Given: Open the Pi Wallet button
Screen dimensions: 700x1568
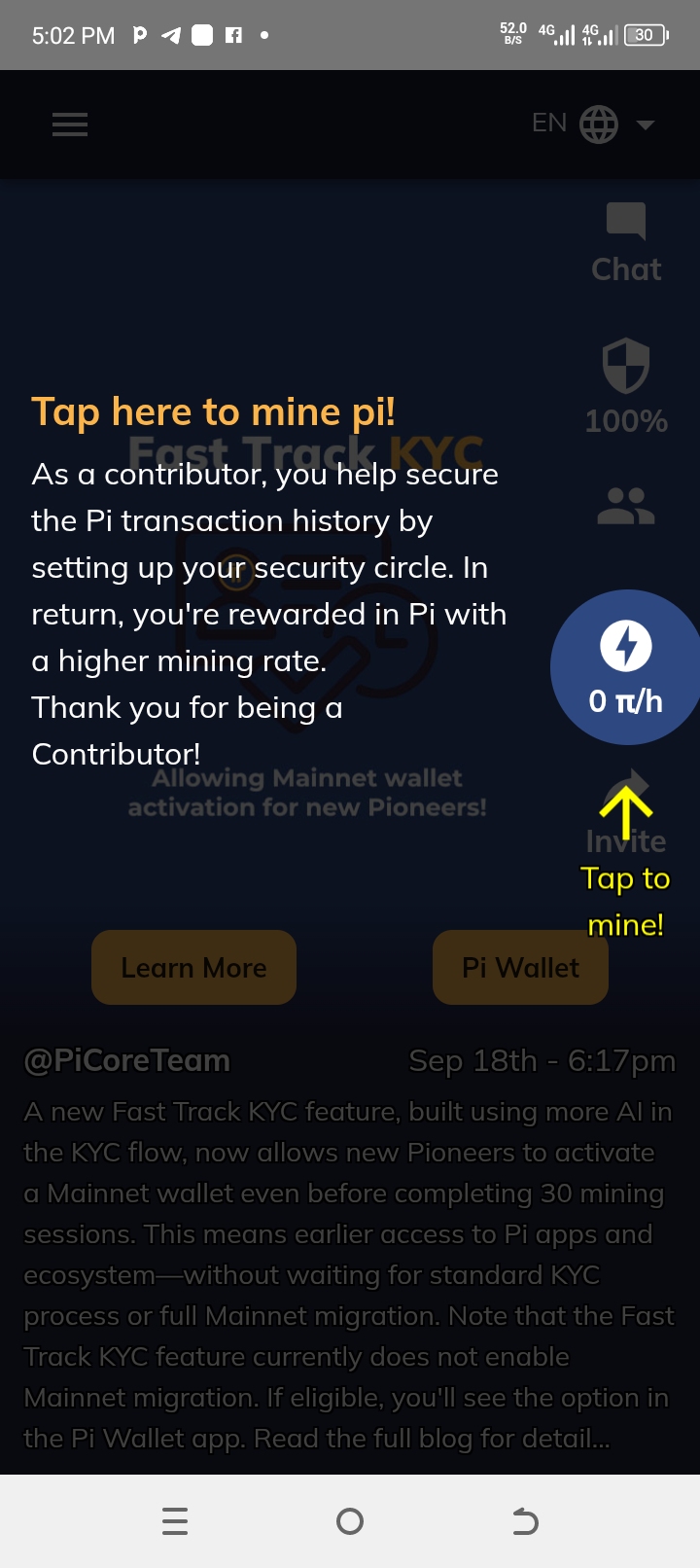Looking at the screenshot, I should (x=520, y=968).
